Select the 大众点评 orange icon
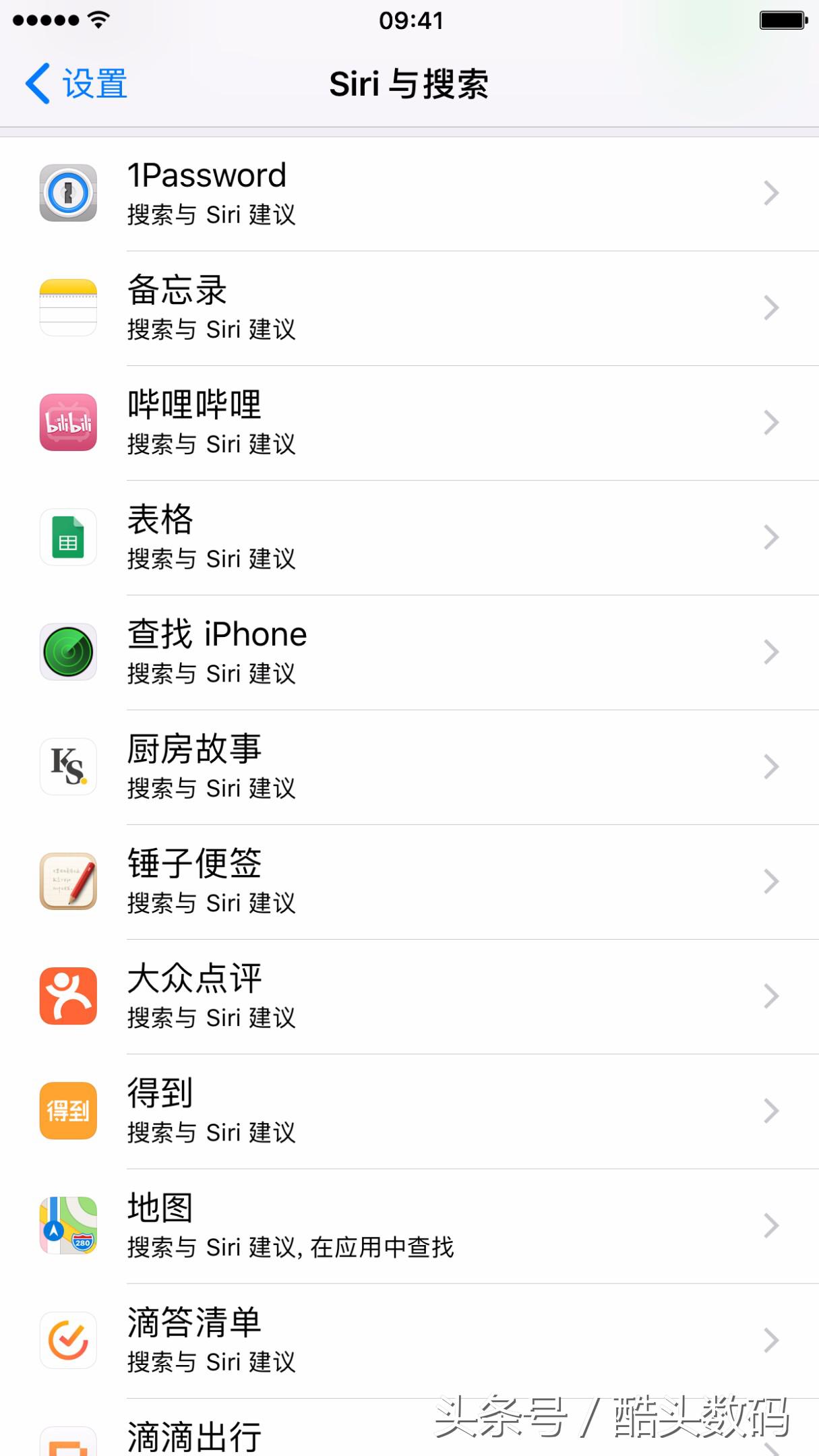Viewport: 819px width, 1456px height. pyautogui.click(x=68, y=996)
